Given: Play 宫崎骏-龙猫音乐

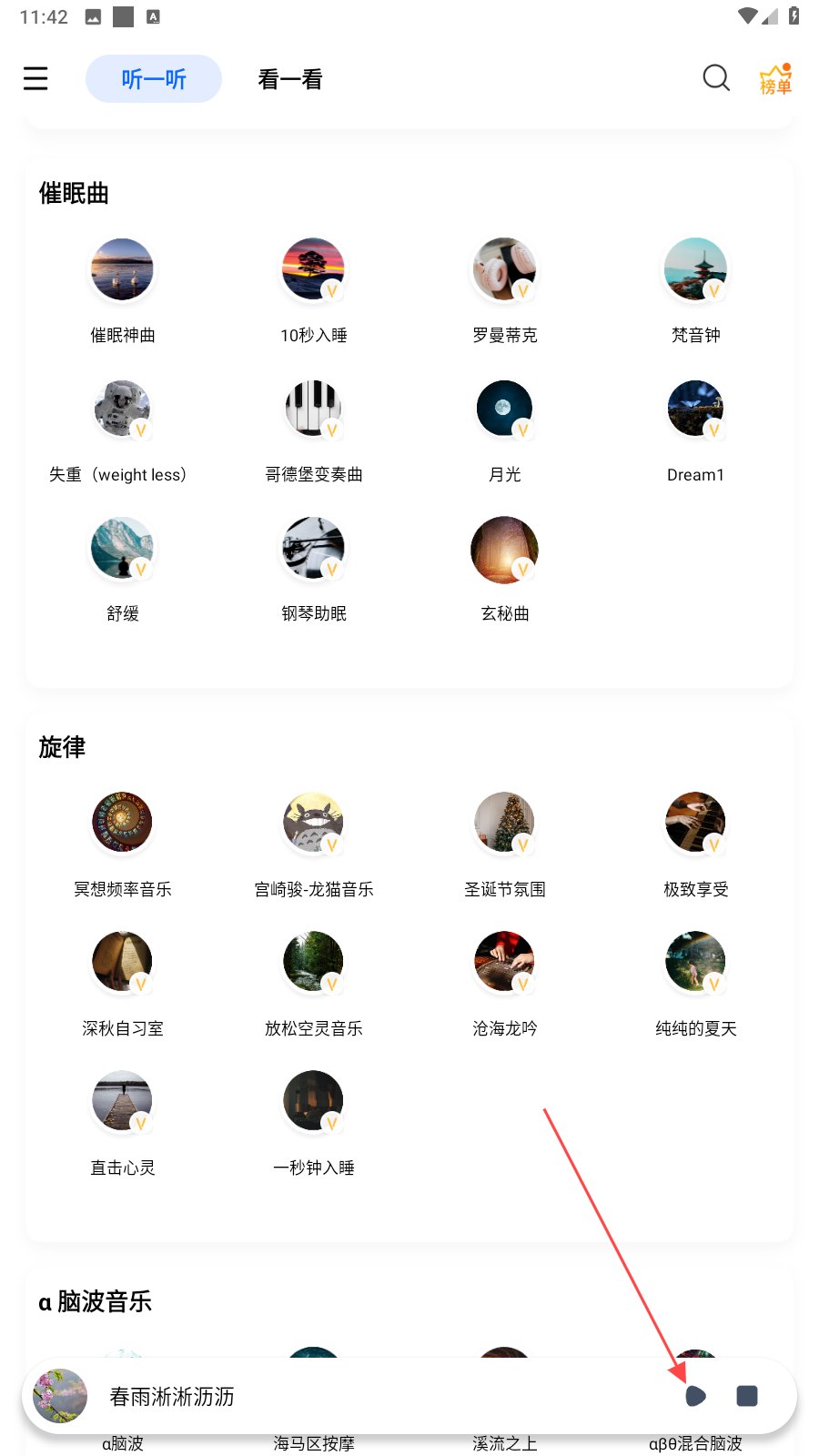Looking at the screenshot, I should [313, 824].
